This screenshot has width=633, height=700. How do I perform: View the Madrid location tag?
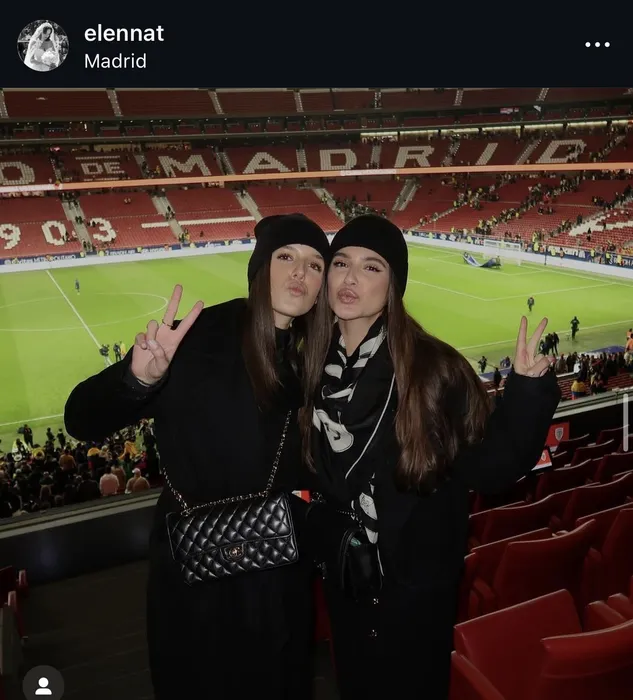click(x=115, y=61)
